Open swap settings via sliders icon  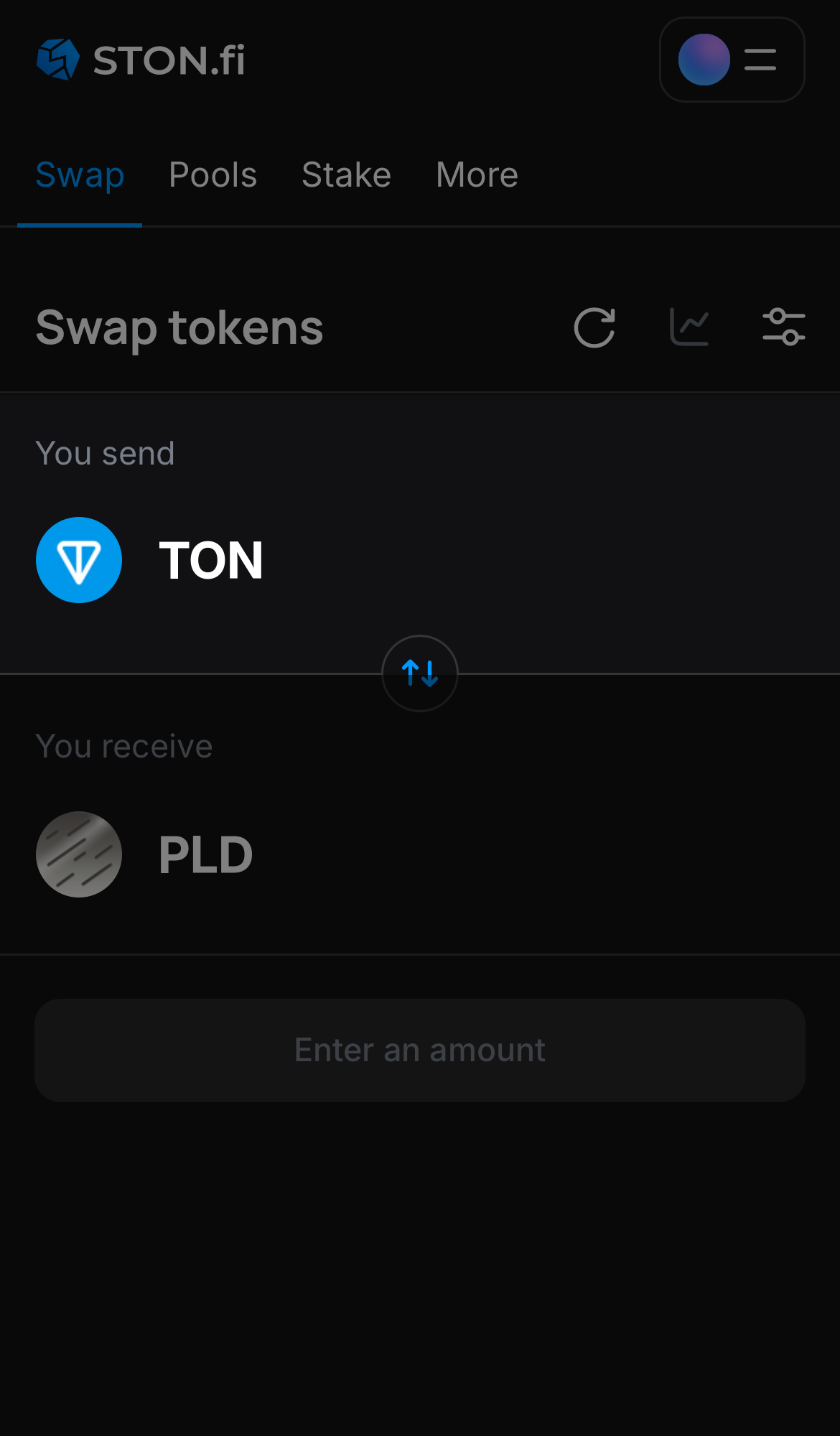[x=783, y=327]
